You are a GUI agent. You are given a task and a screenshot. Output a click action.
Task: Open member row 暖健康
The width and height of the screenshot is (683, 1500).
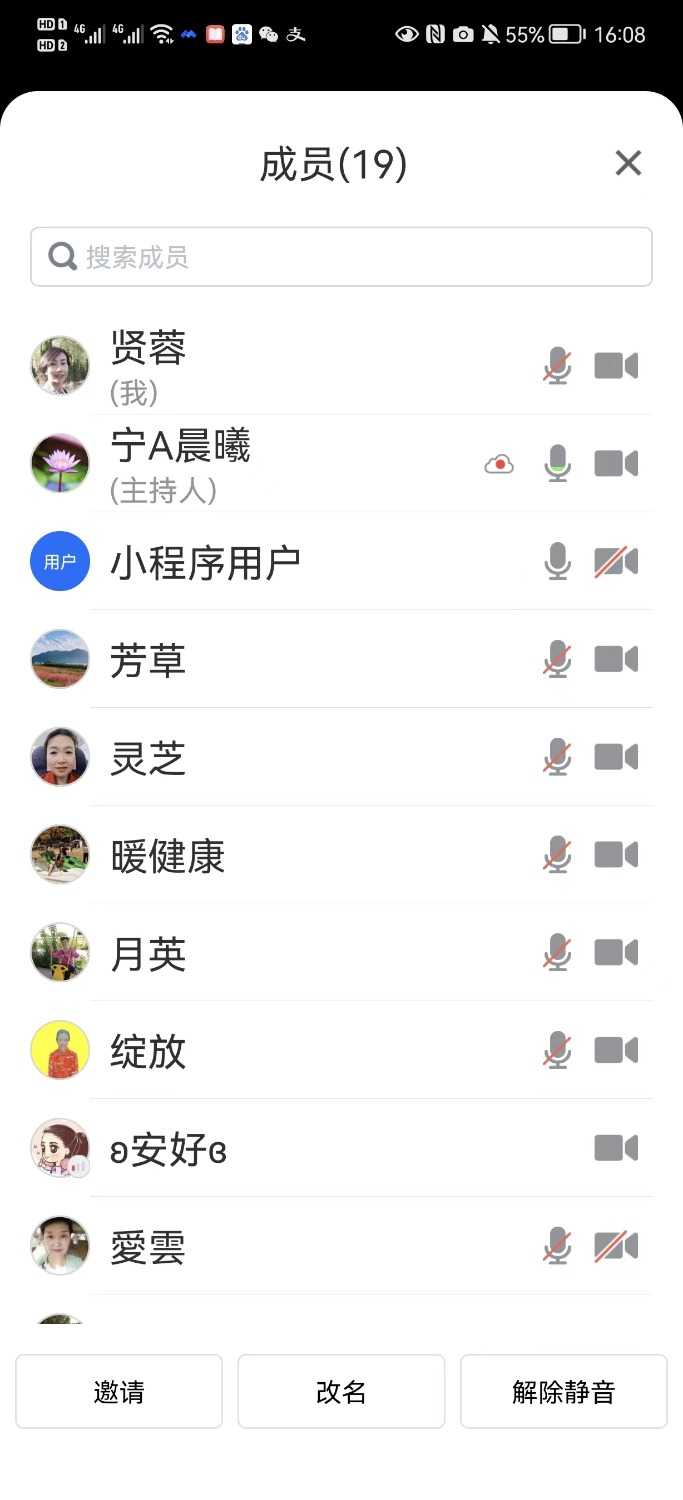coord(300,856)
